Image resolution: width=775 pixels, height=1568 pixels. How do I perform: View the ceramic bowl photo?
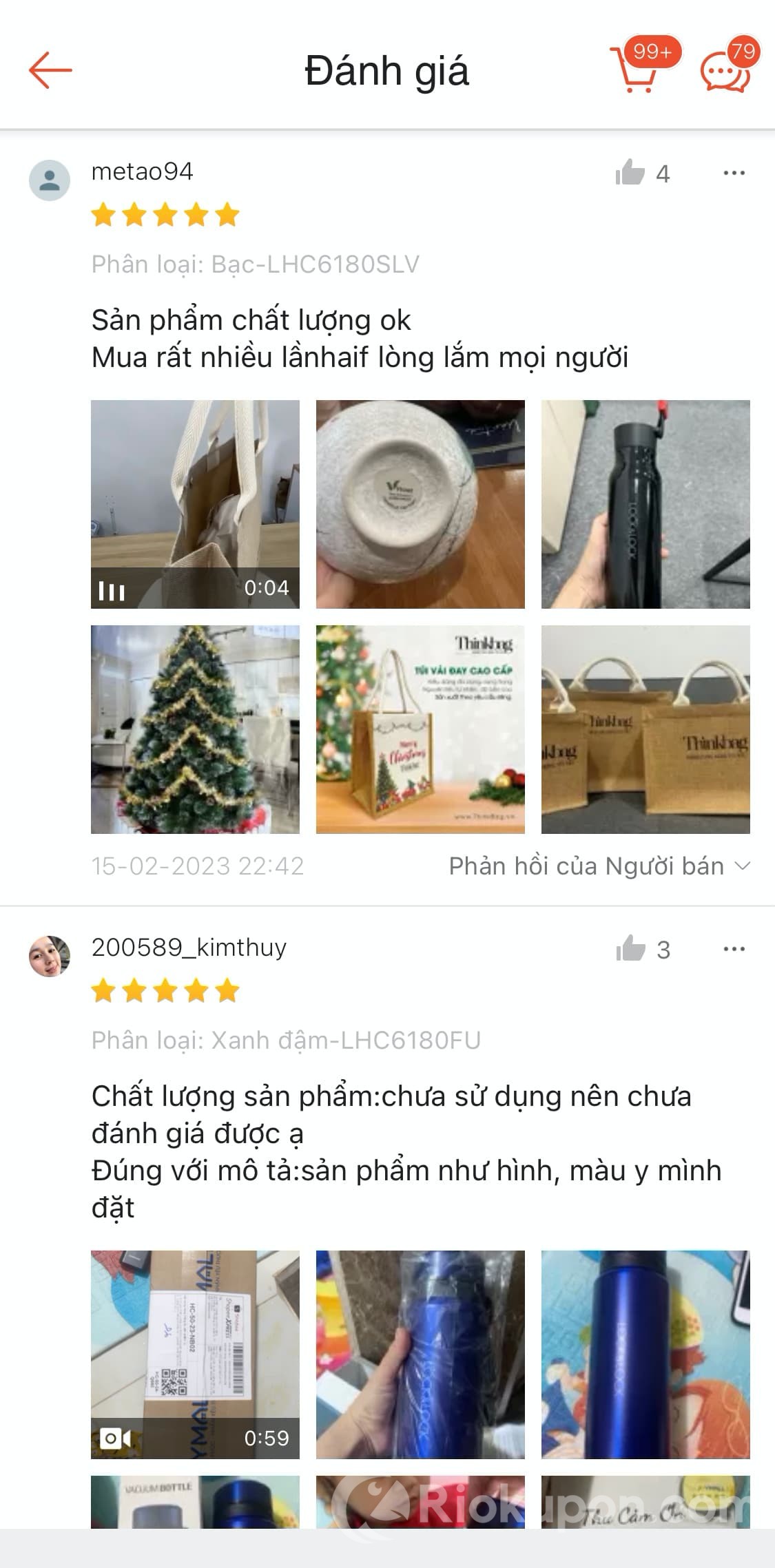pyautogui.click(x=420, y=504)
